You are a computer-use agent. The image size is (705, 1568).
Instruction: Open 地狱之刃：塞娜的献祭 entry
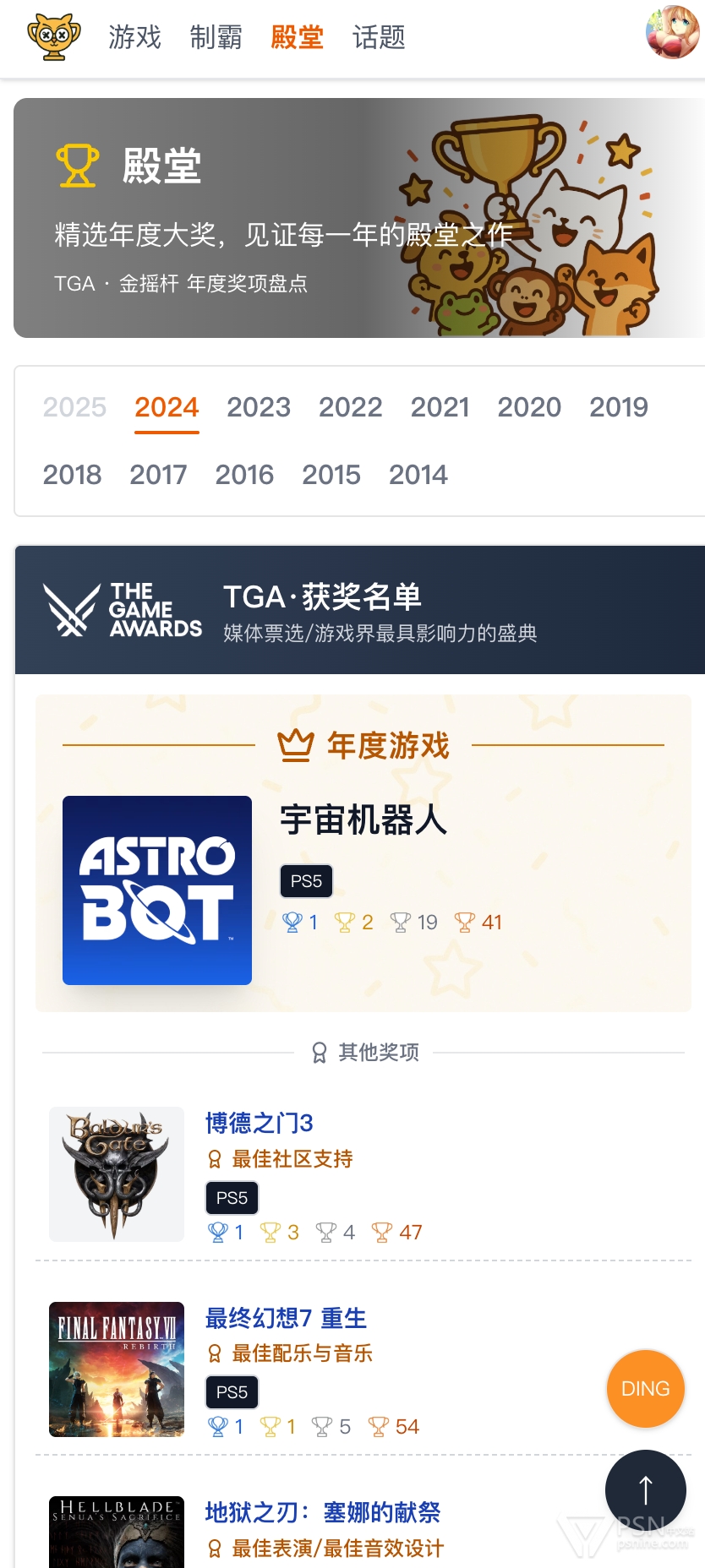[x=323, y=1512]
